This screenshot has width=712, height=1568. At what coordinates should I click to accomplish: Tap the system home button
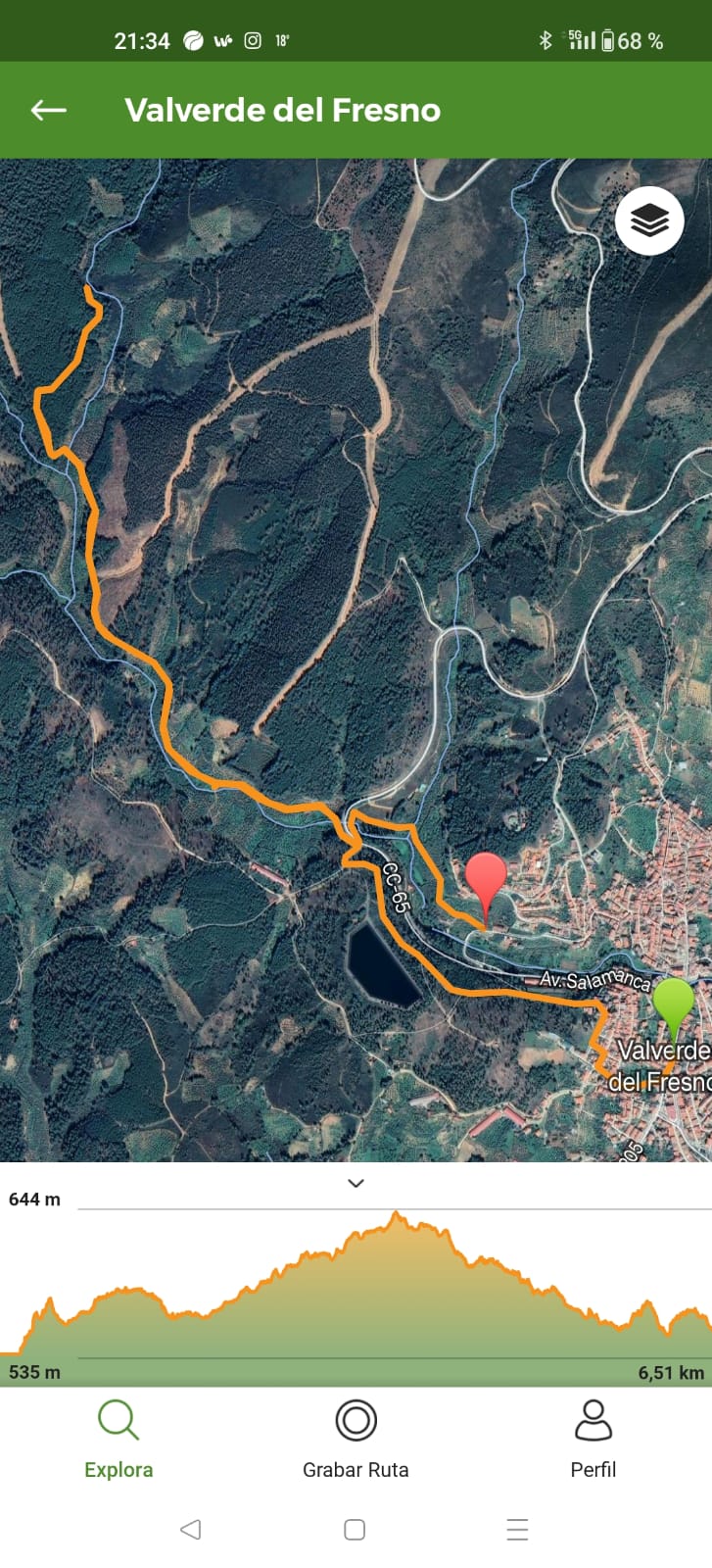pos(356,1529)
